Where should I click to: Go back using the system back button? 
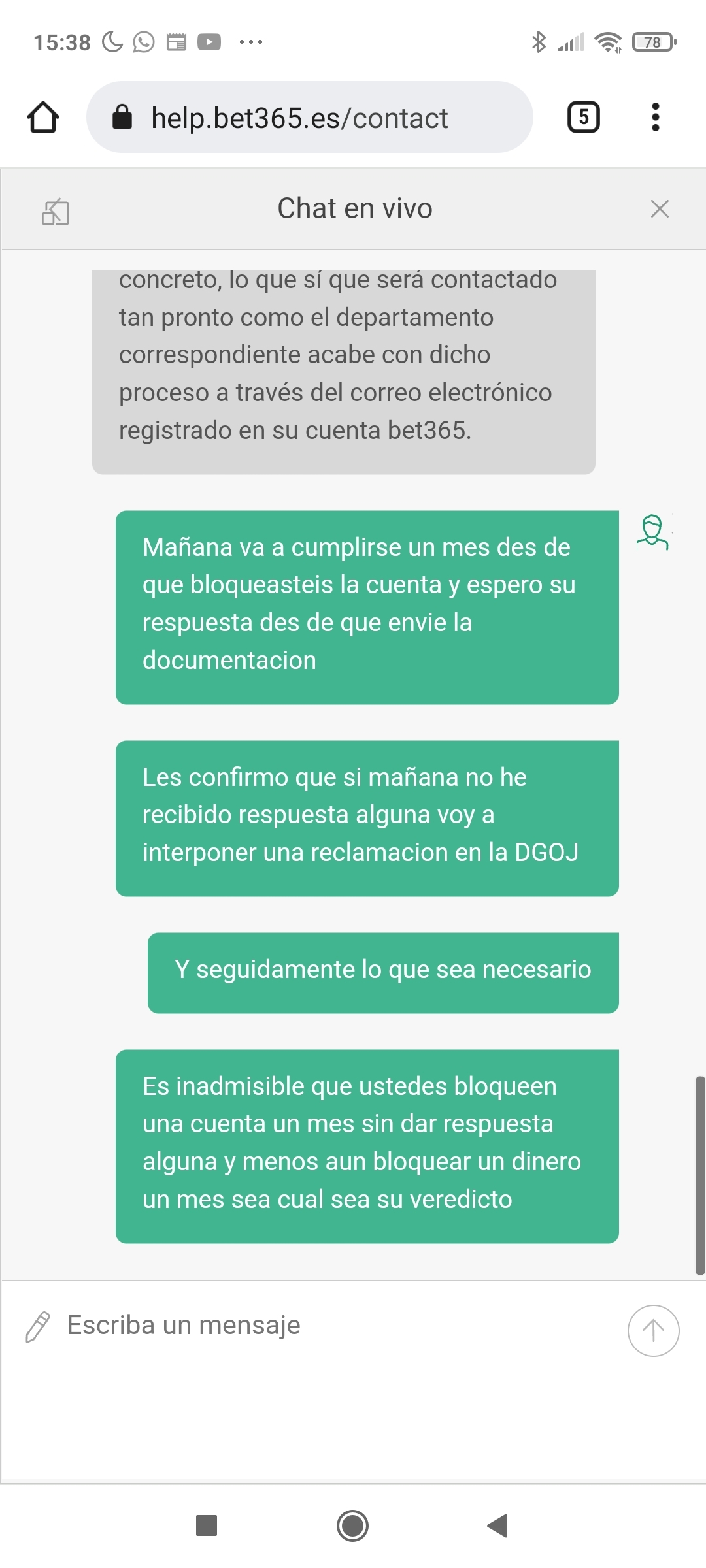498,1526
